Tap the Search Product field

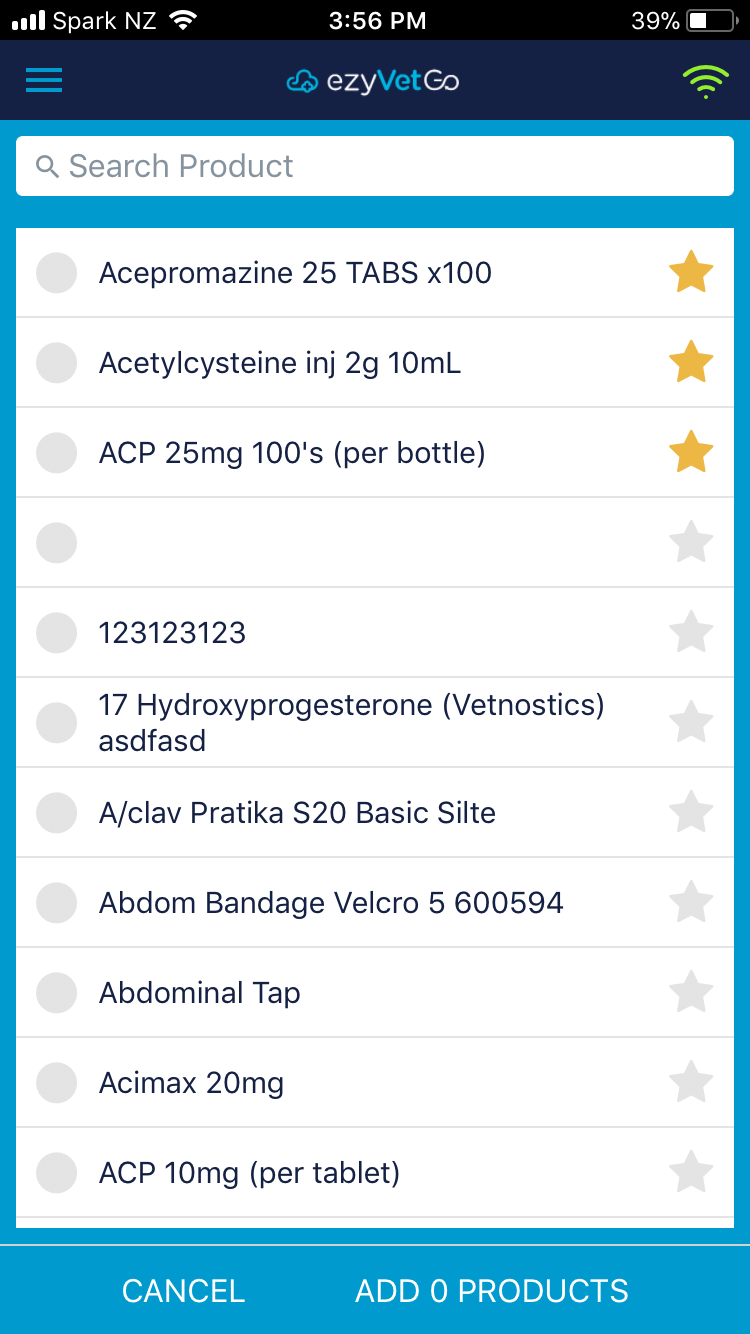[375, 166]
